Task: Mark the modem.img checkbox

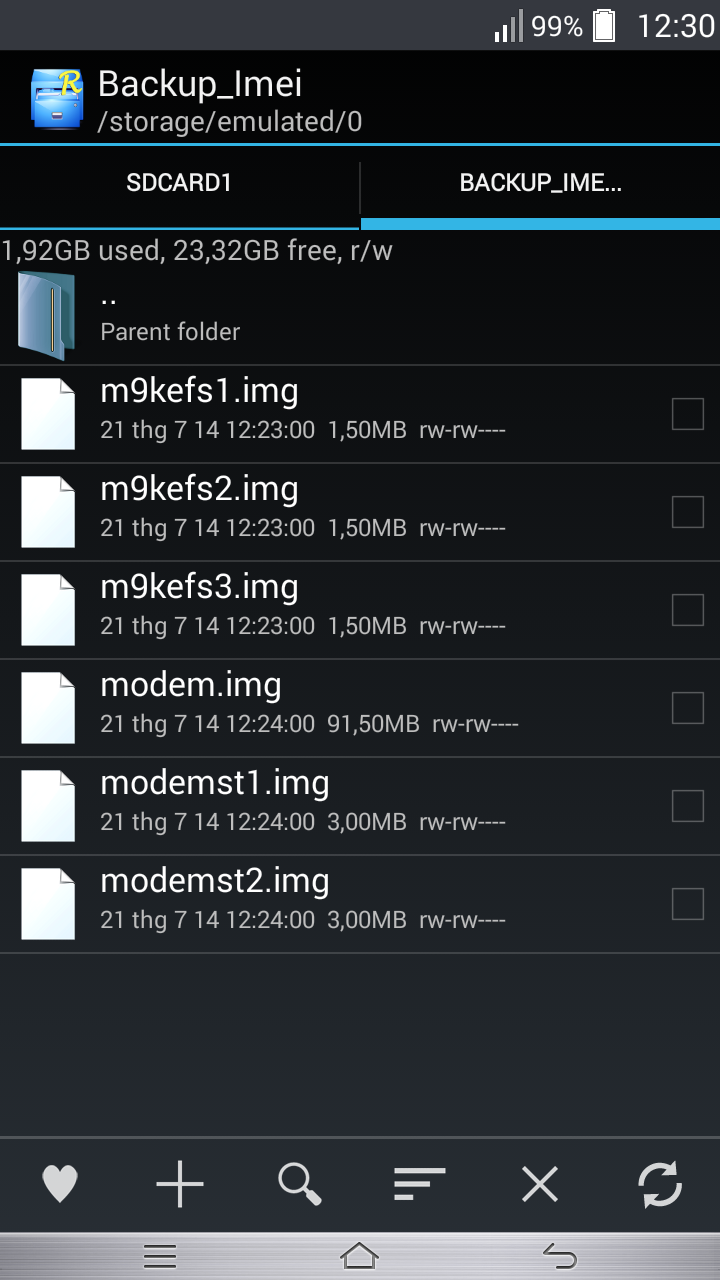Action: click(688, 708)
